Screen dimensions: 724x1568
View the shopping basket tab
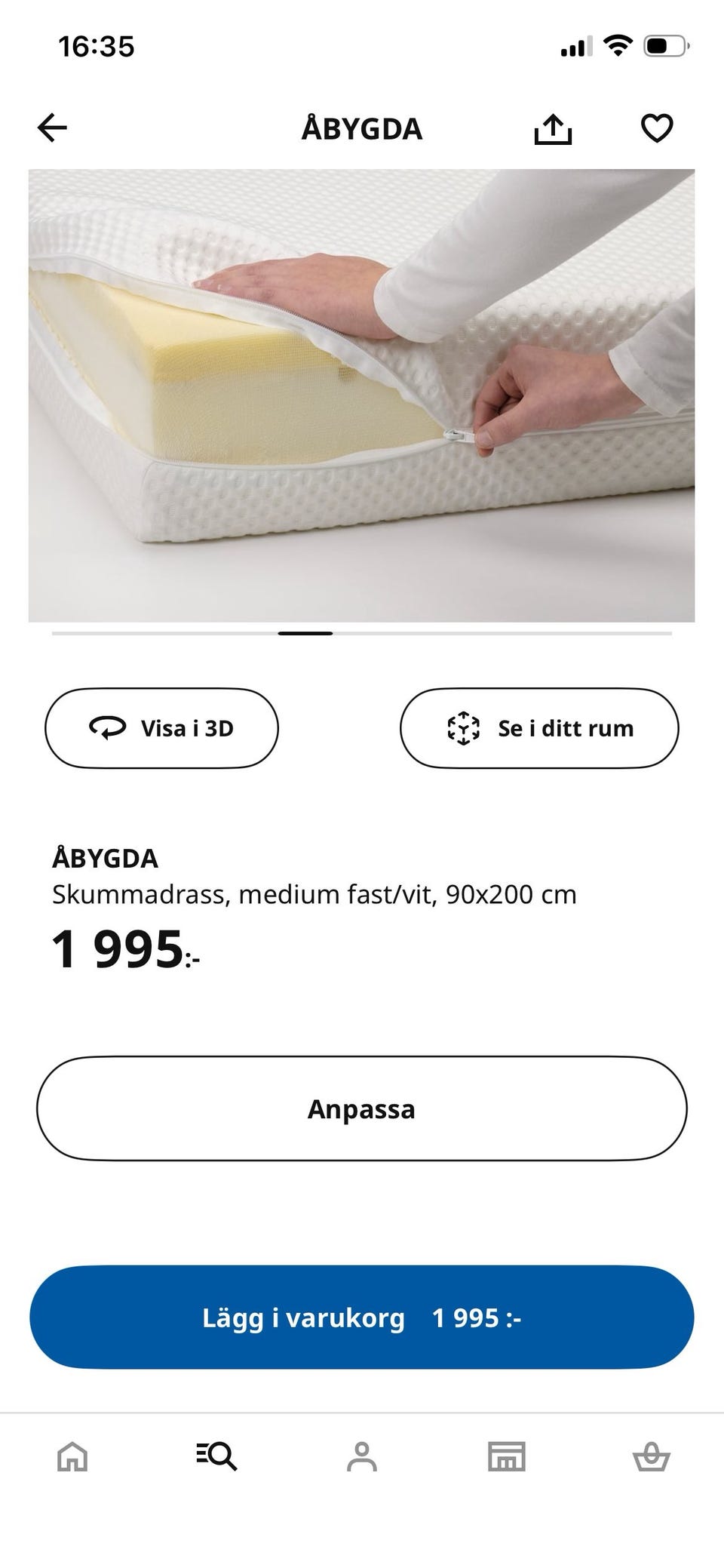651,1456
